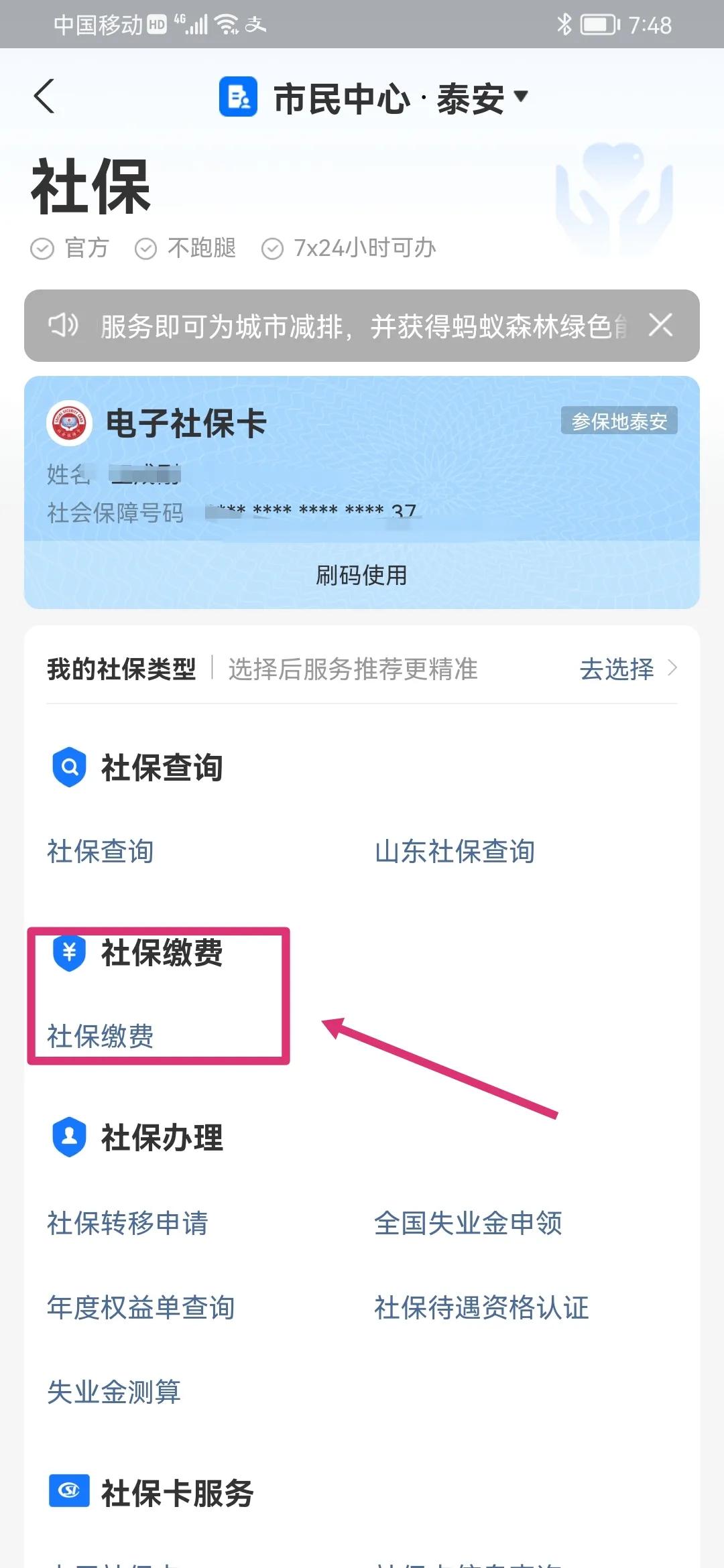Open the 电子社保卡 card

coord(186,423)
